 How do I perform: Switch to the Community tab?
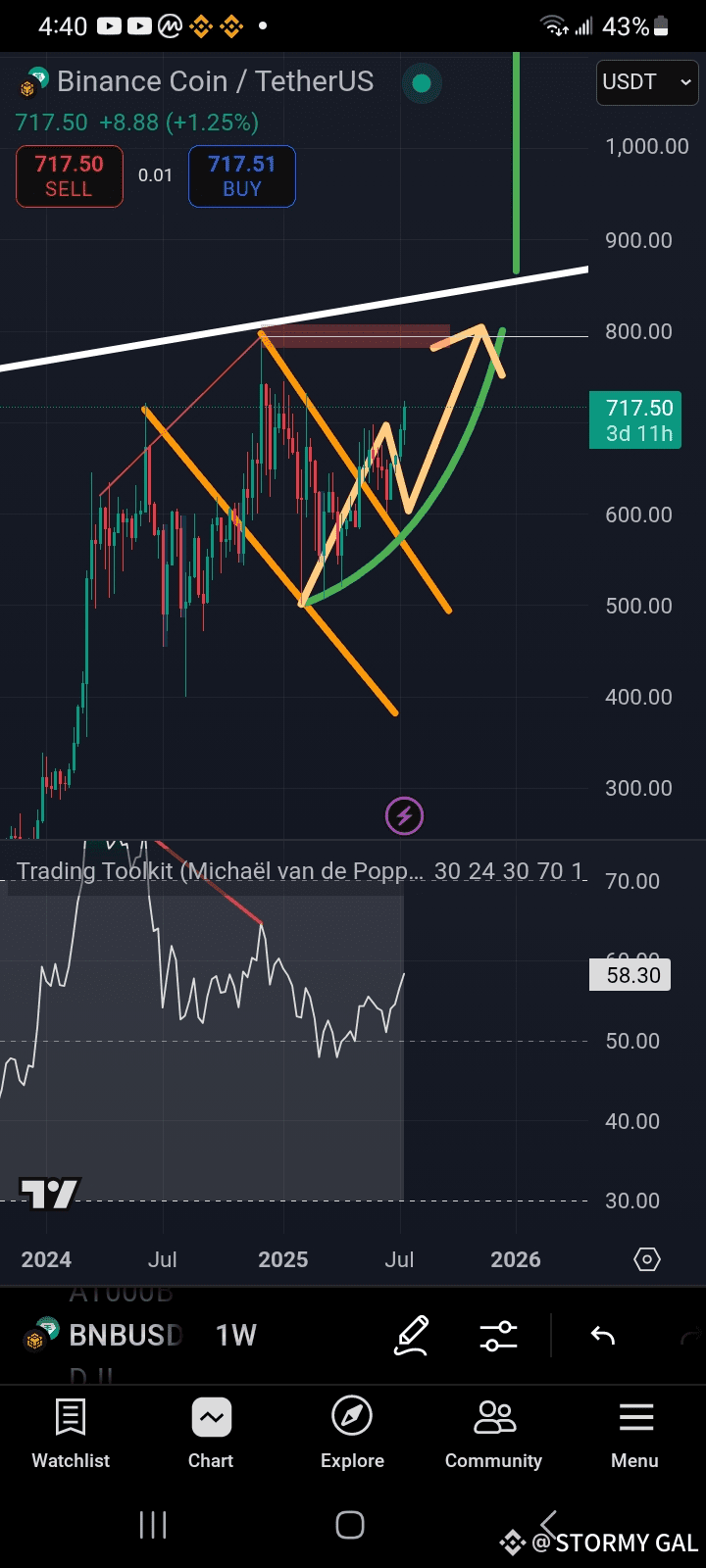[x=493, y=1434]
